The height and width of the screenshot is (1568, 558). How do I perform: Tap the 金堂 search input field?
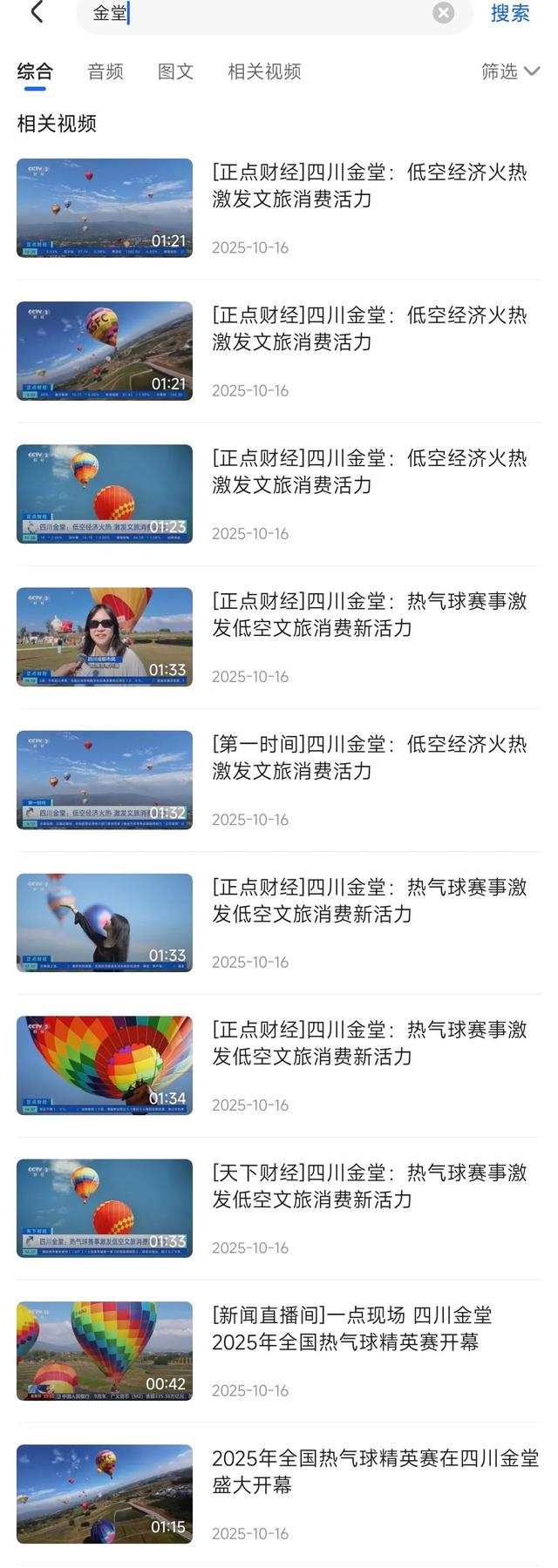pos(262,13)
